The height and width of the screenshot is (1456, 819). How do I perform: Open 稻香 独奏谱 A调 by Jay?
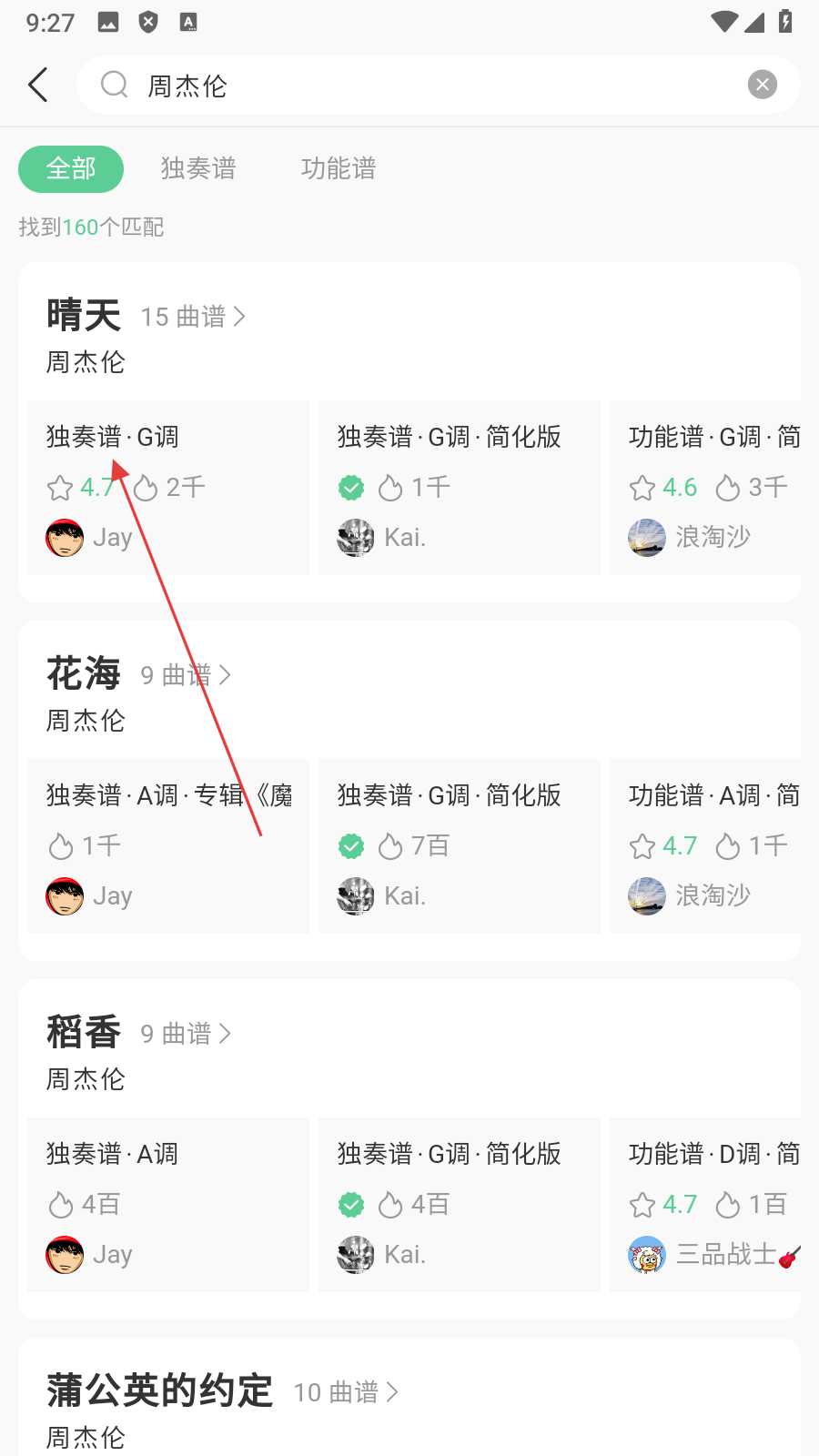click(168, 1205)
